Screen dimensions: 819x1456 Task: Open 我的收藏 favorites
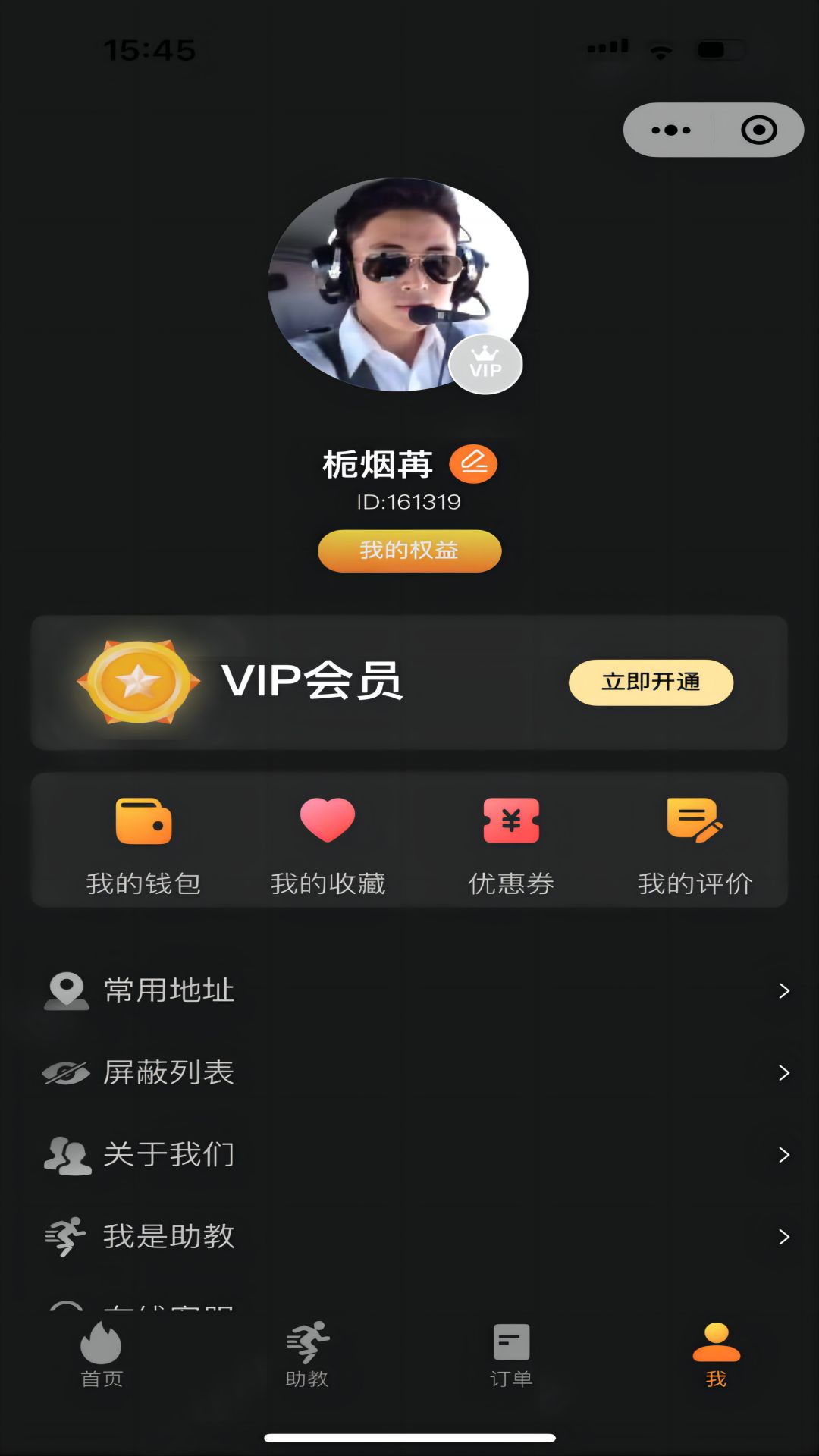(328, 845)
